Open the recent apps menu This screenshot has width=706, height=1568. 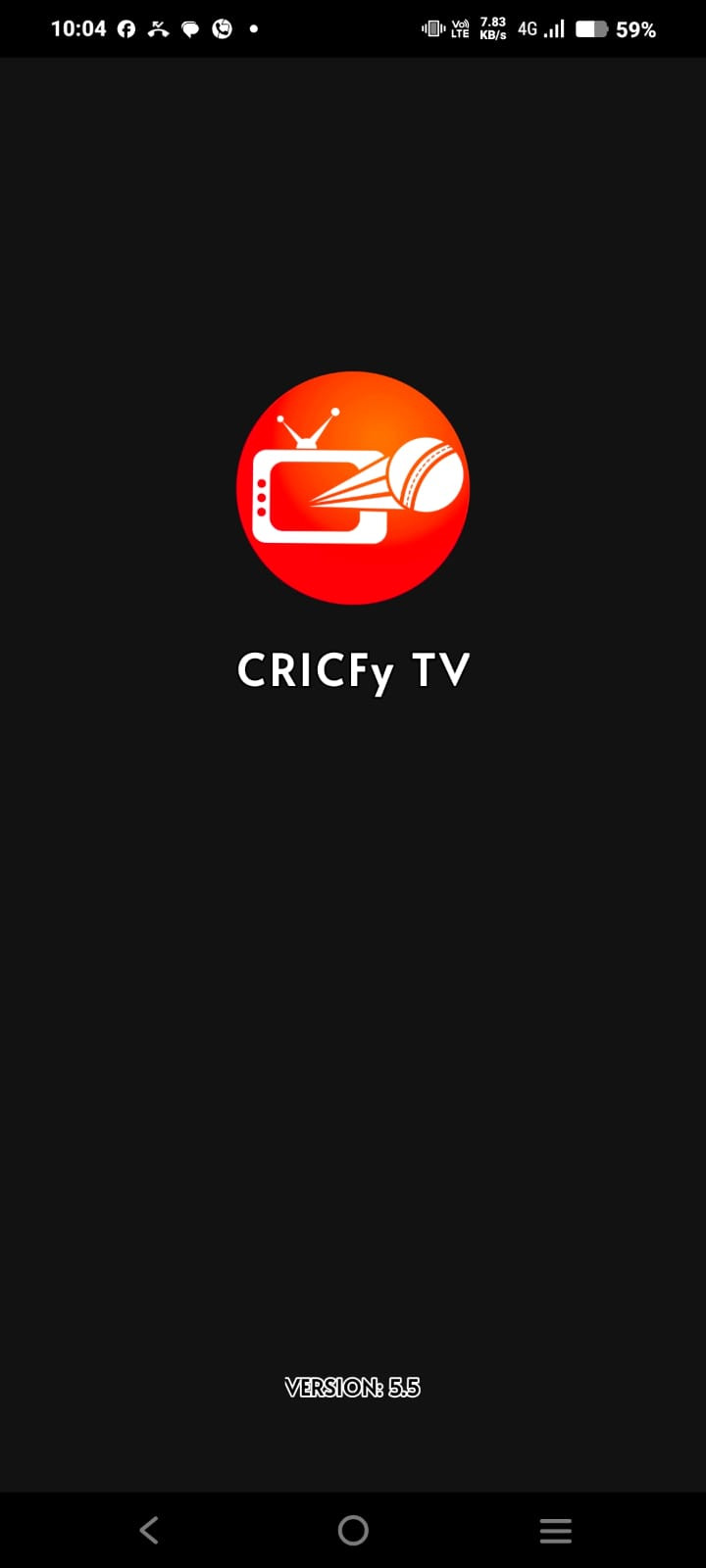pos(555,1530)
